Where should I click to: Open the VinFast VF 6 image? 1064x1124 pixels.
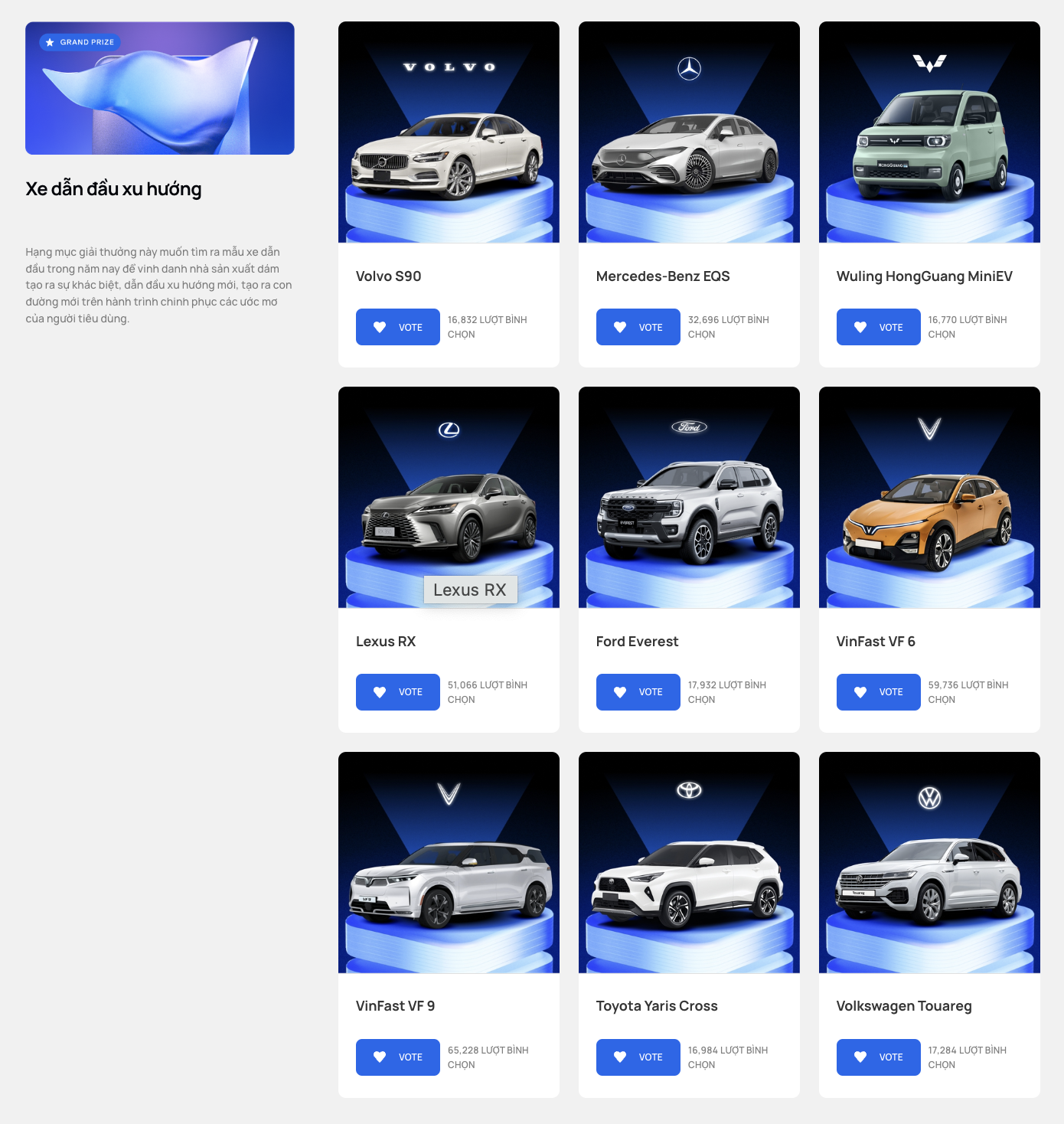pos(929,498)
